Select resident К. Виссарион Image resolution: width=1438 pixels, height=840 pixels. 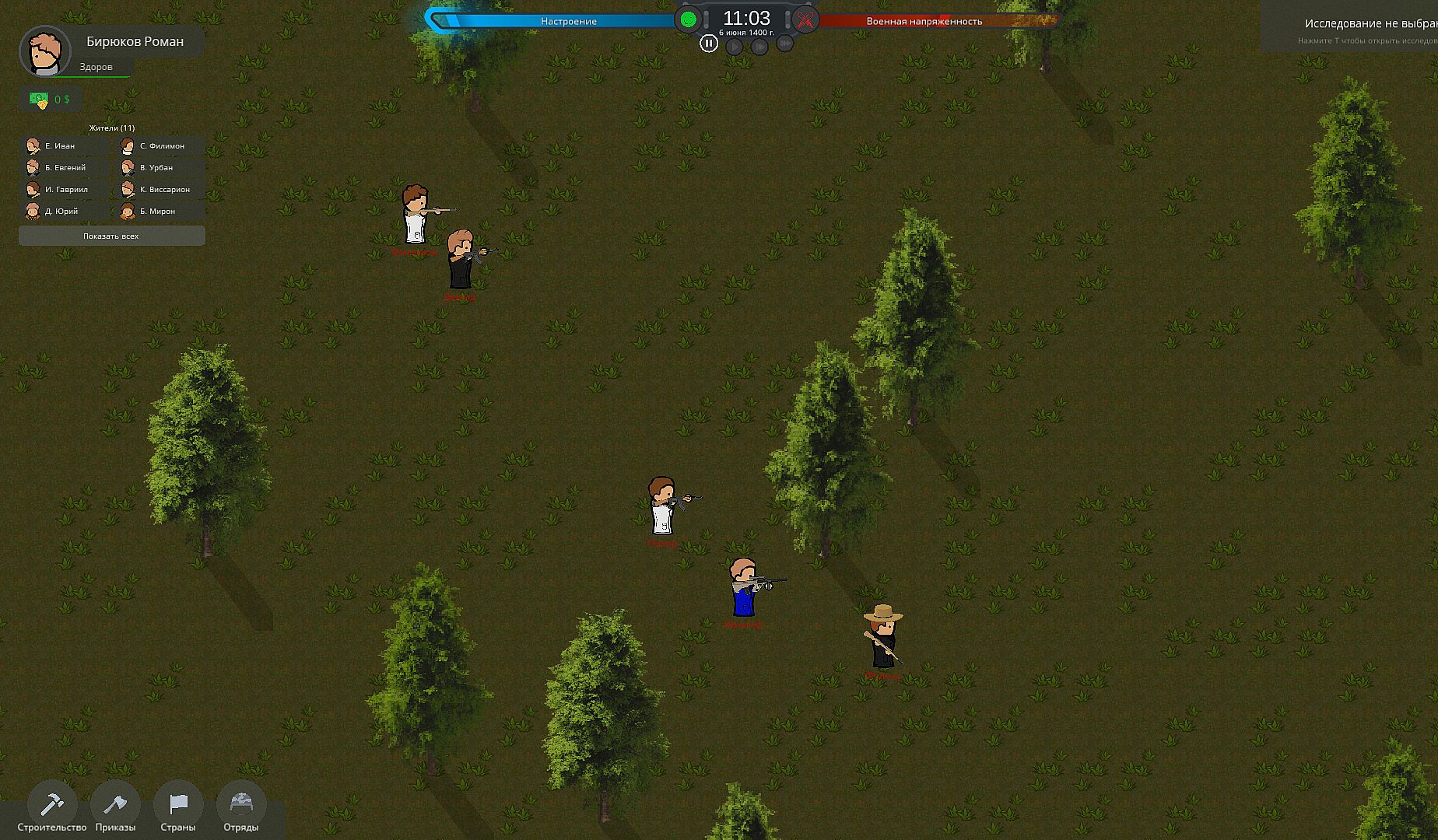[x=160, y=189]
